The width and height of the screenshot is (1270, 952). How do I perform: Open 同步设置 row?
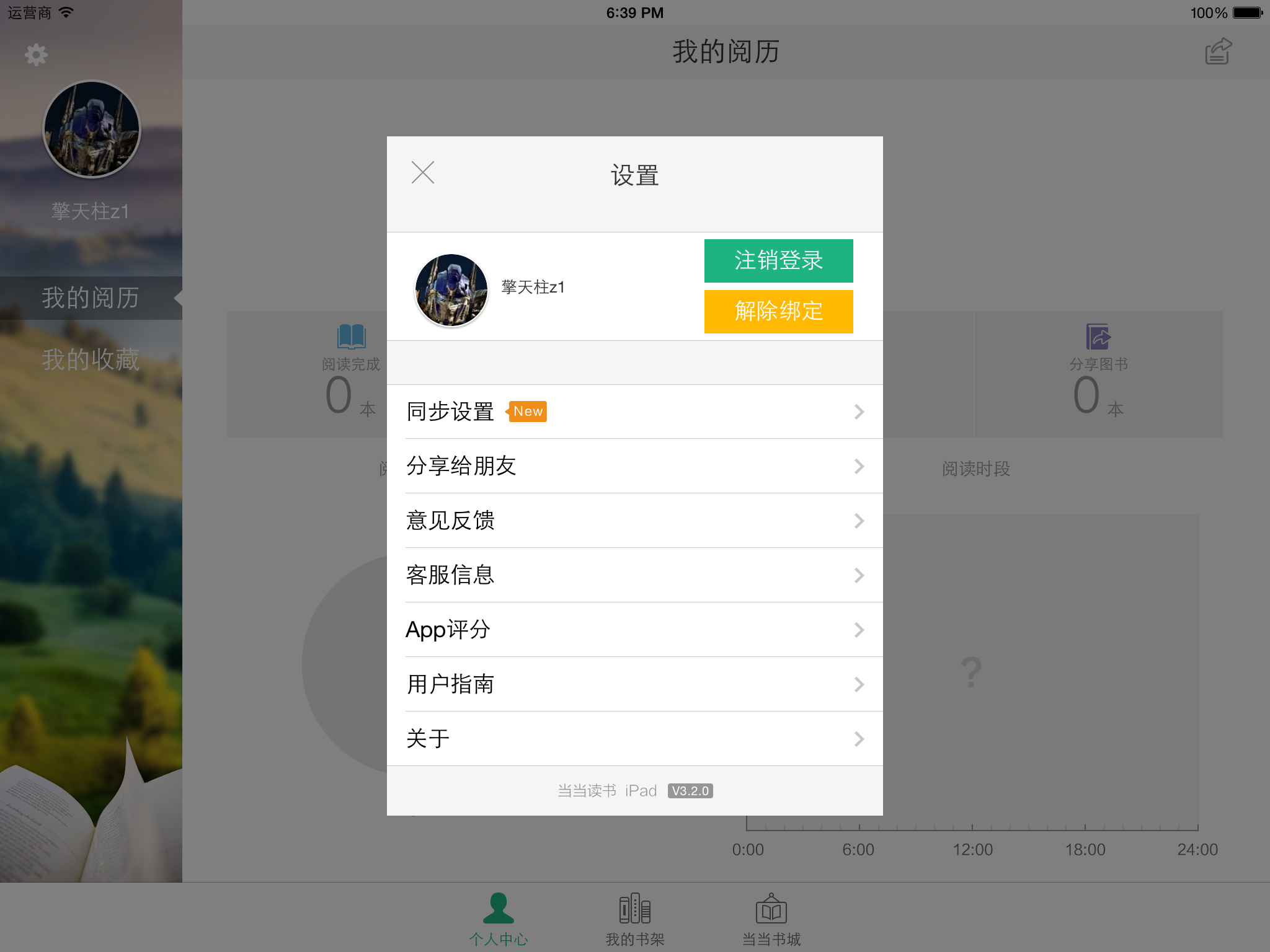(634, 412)
